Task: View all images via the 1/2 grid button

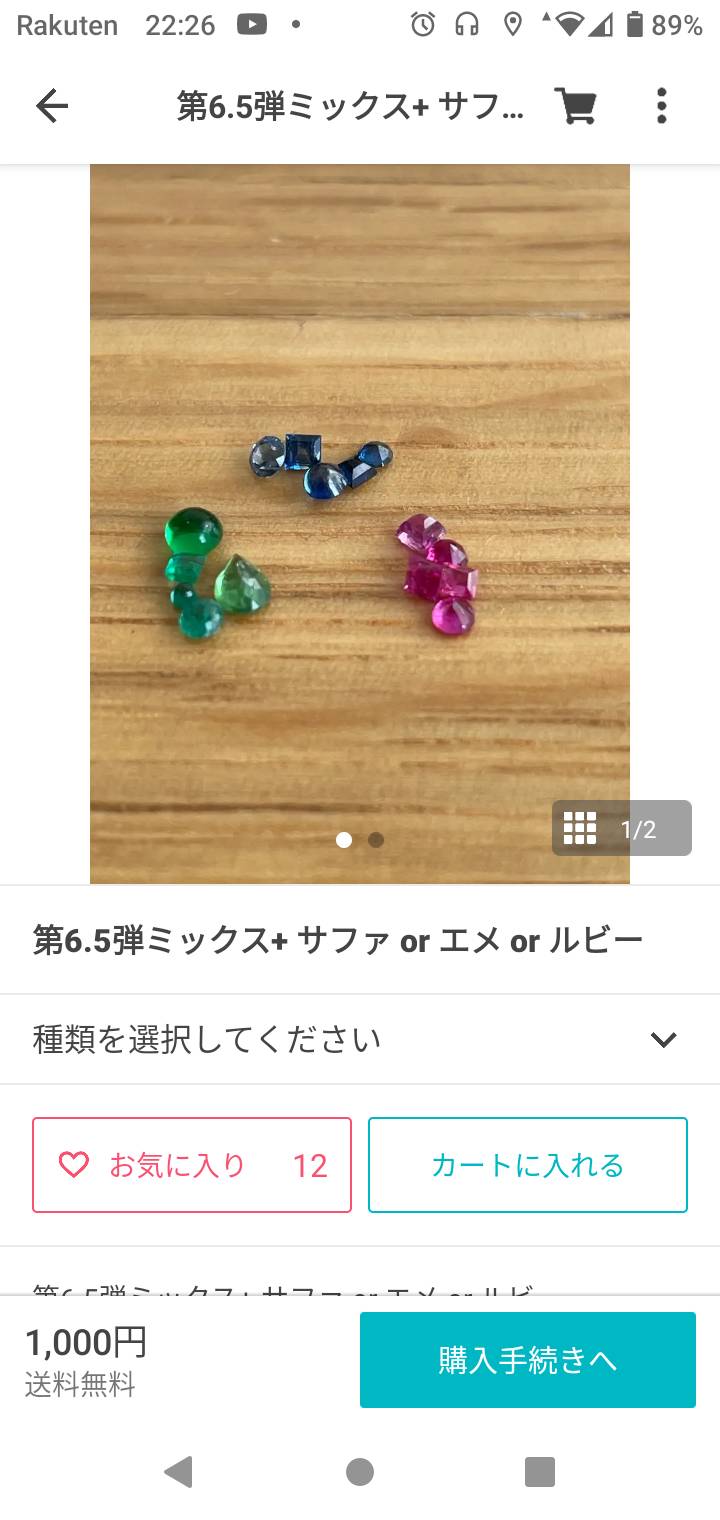Action: pos(621,828)
